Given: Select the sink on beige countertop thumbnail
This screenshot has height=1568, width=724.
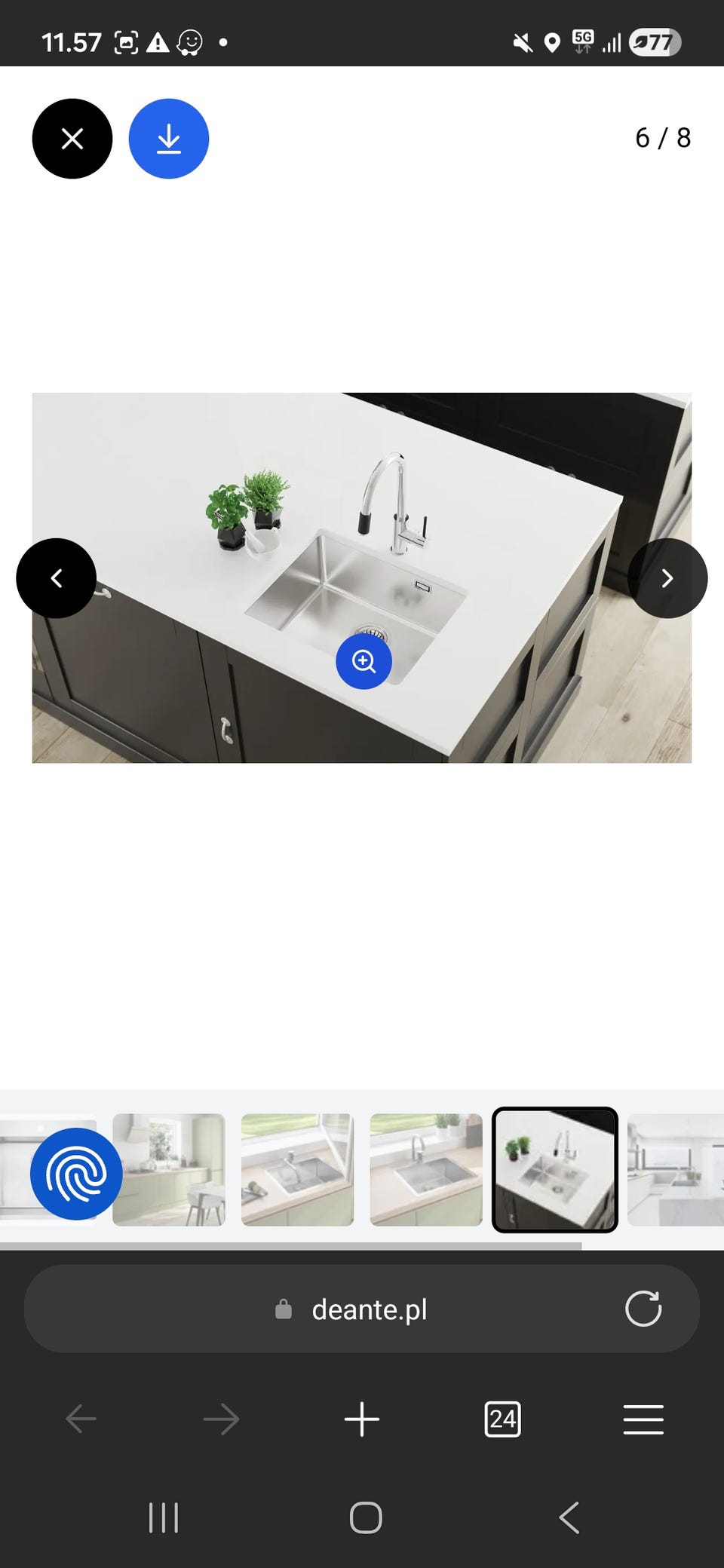Looking at the screenshot, I should 426,1169.
